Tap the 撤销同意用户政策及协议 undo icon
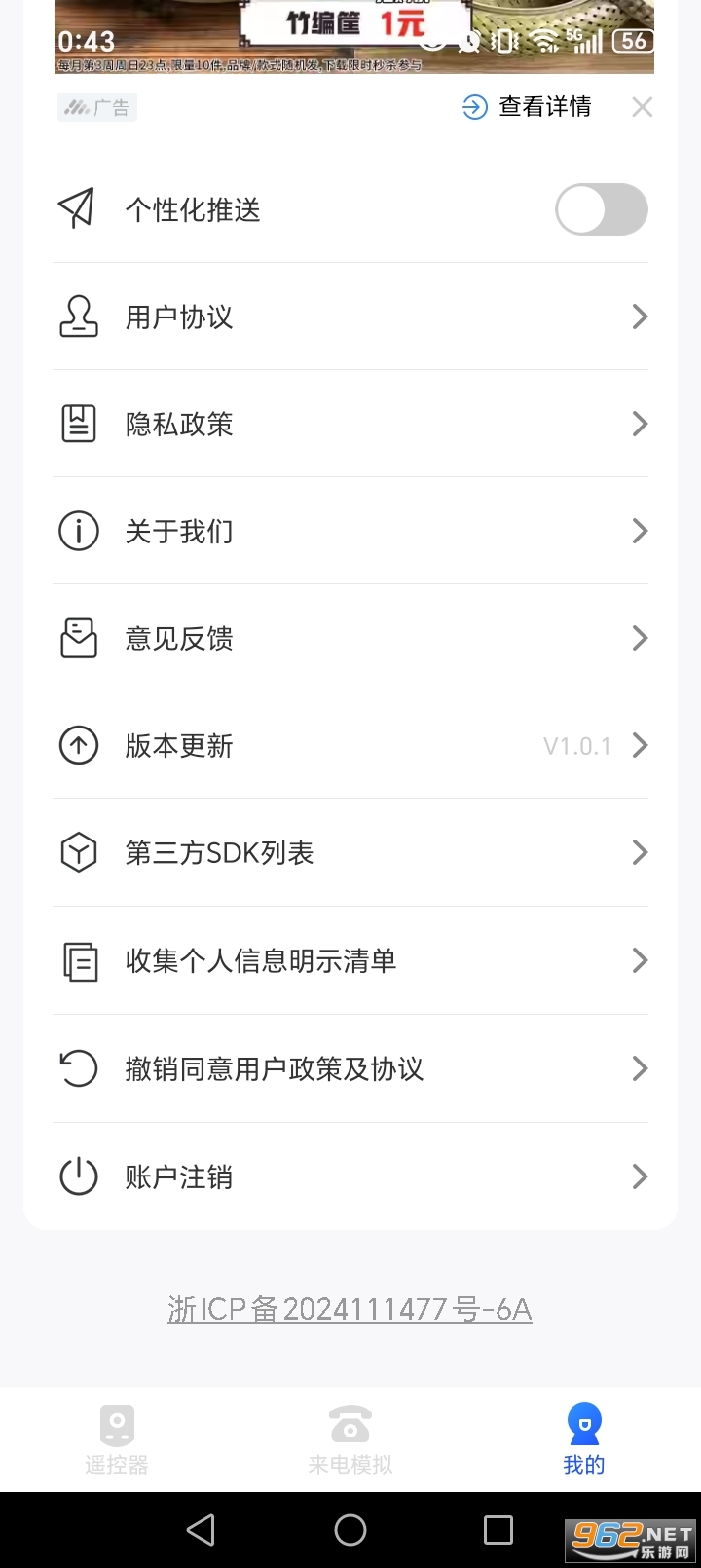The width and height of the screenshot is (701, 1568). point(79,1068)
